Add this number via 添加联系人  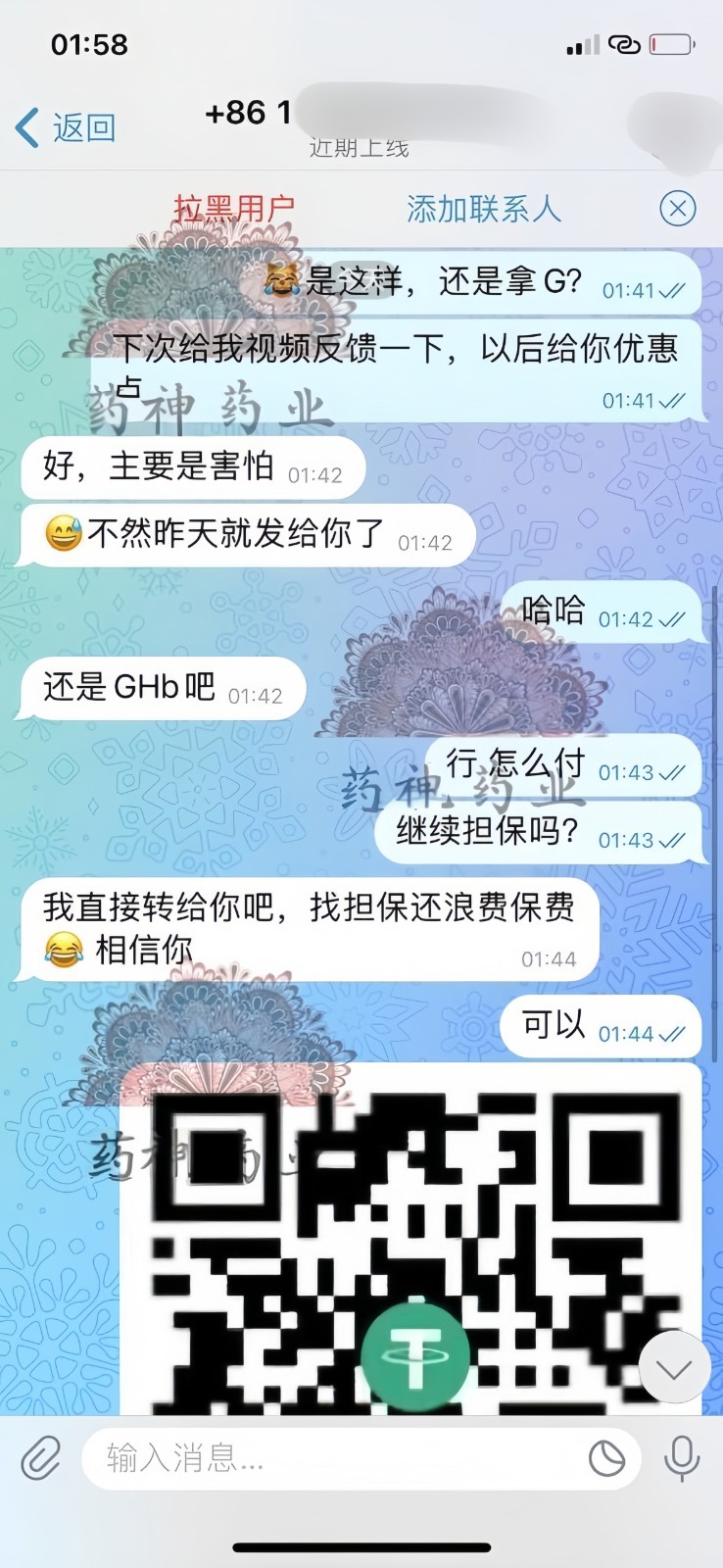coord(483,209)
